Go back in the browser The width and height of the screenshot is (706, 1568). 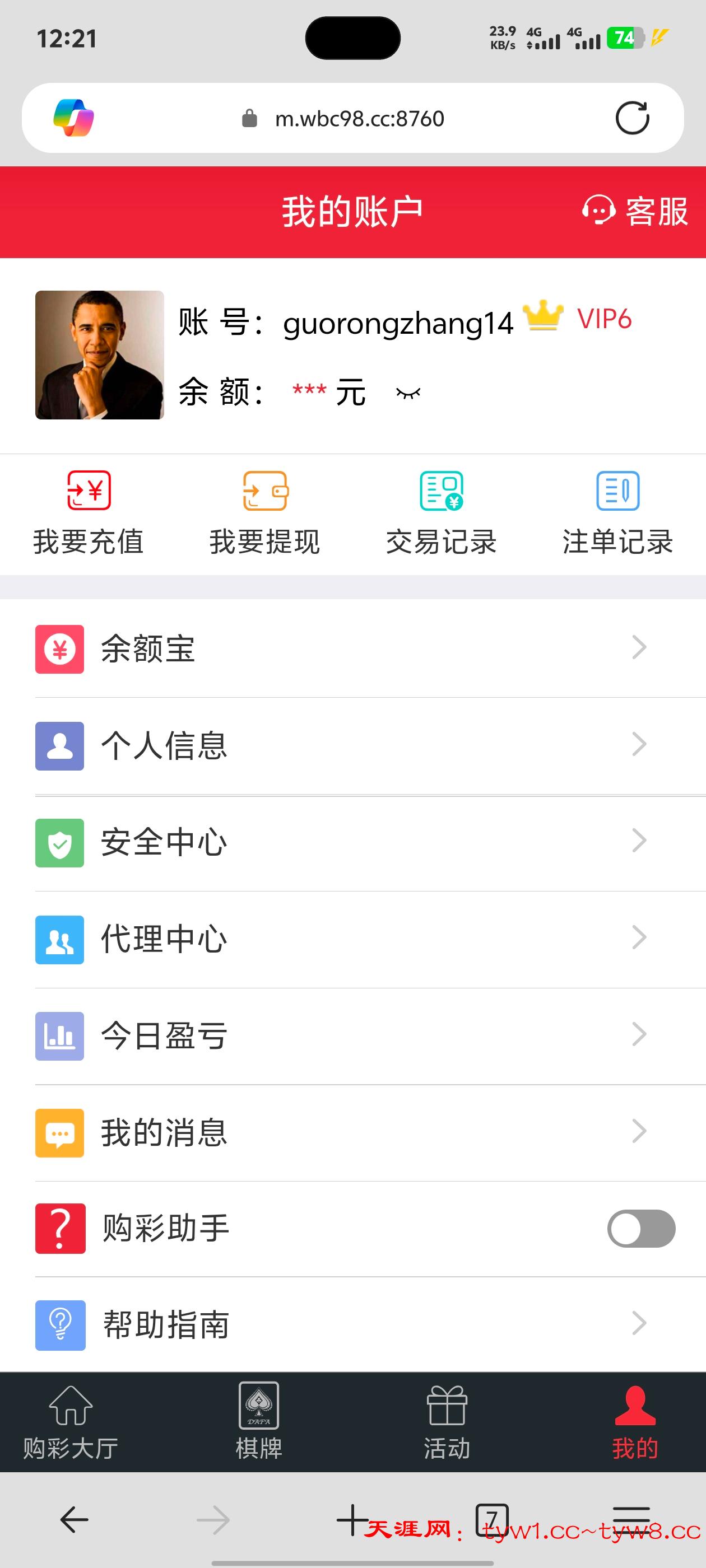click(75, 1519)
